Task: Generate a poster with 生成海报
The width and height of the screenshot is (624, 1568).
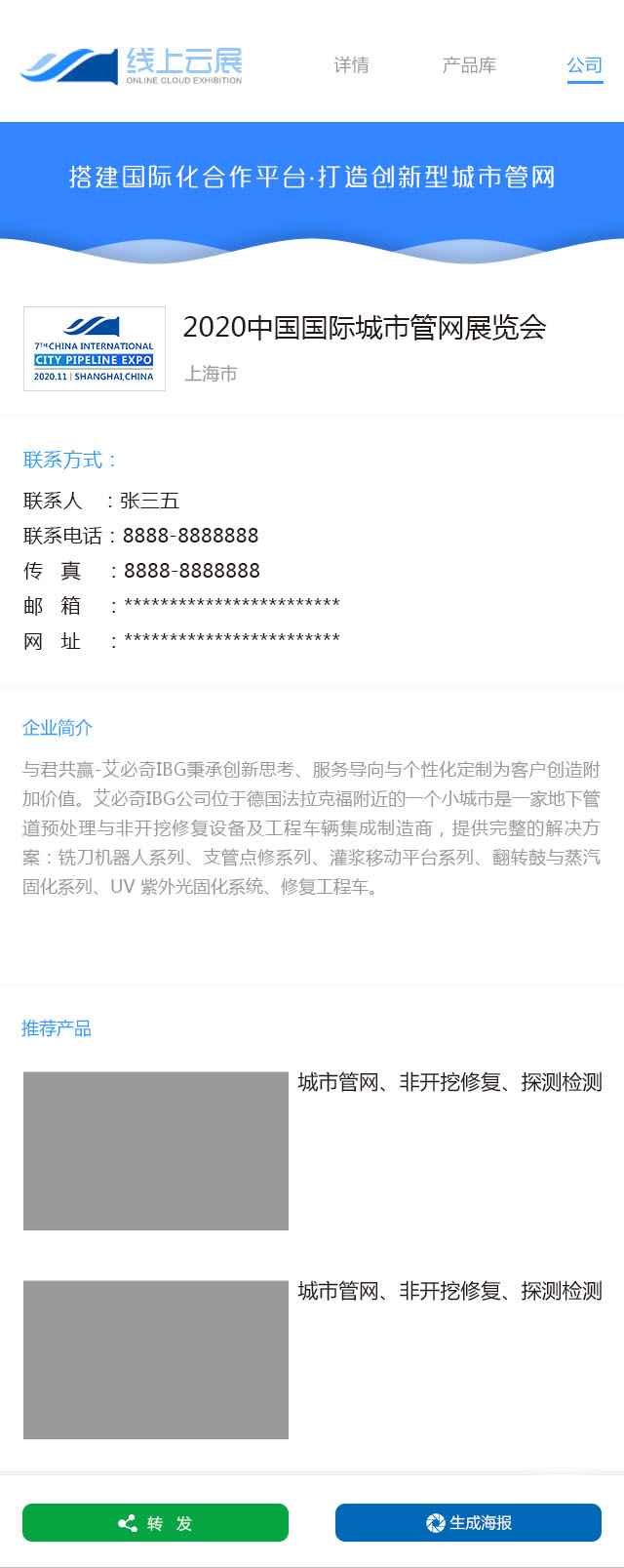Action: point(468,1522)
